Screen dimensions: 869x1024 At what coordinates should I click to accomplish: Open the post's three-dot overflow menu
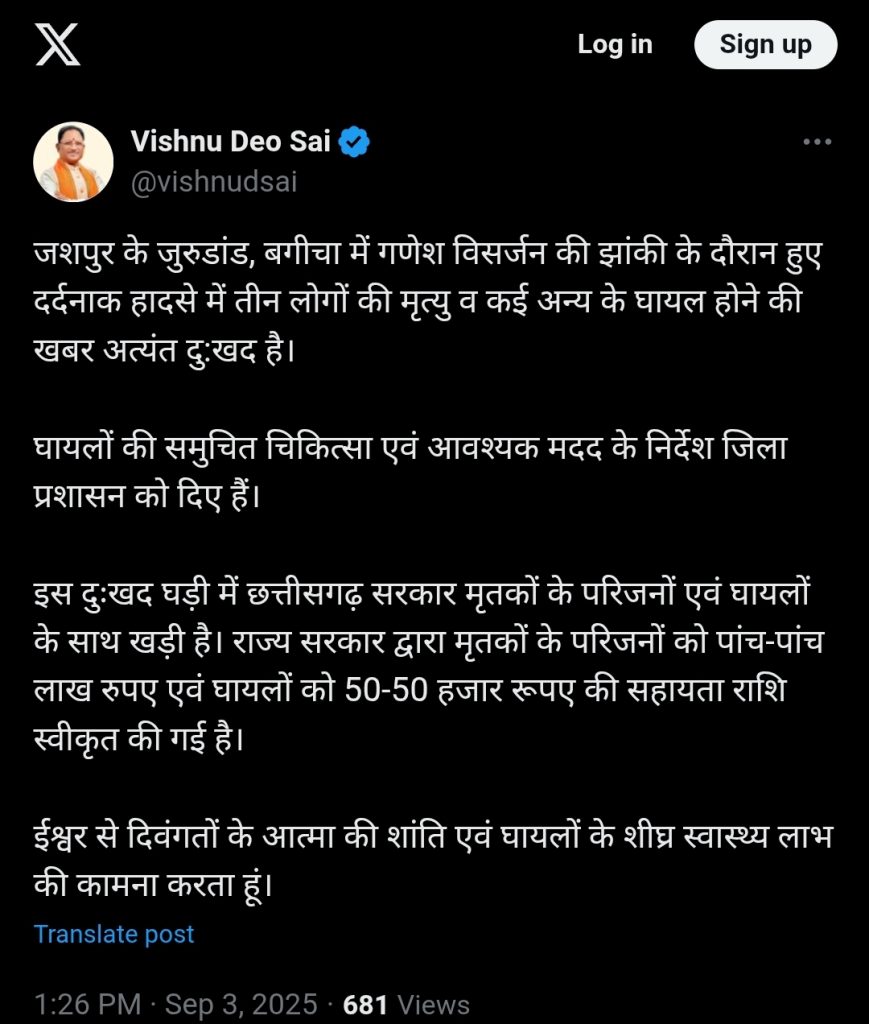817,143
